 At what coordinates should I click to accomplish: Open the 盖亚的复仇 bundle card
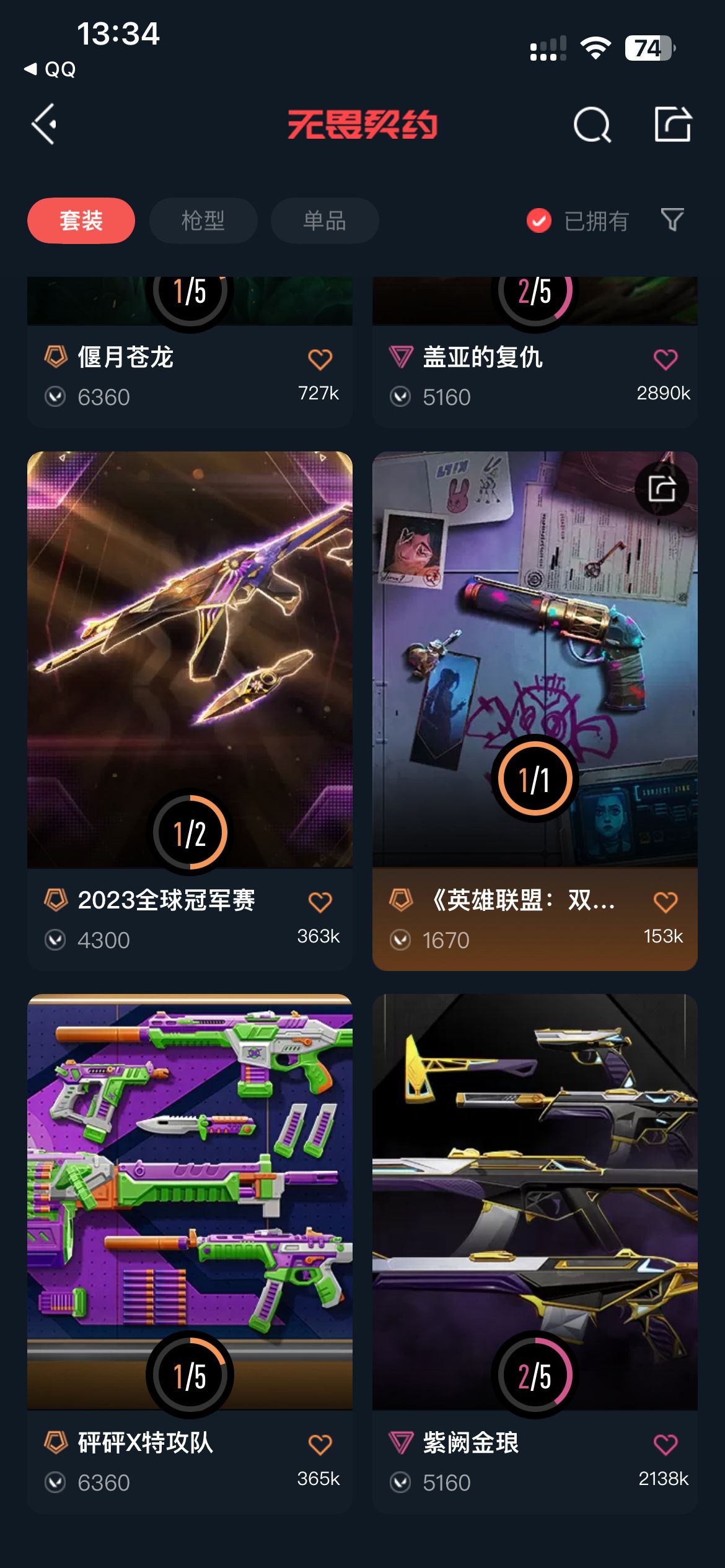(535, 352)
